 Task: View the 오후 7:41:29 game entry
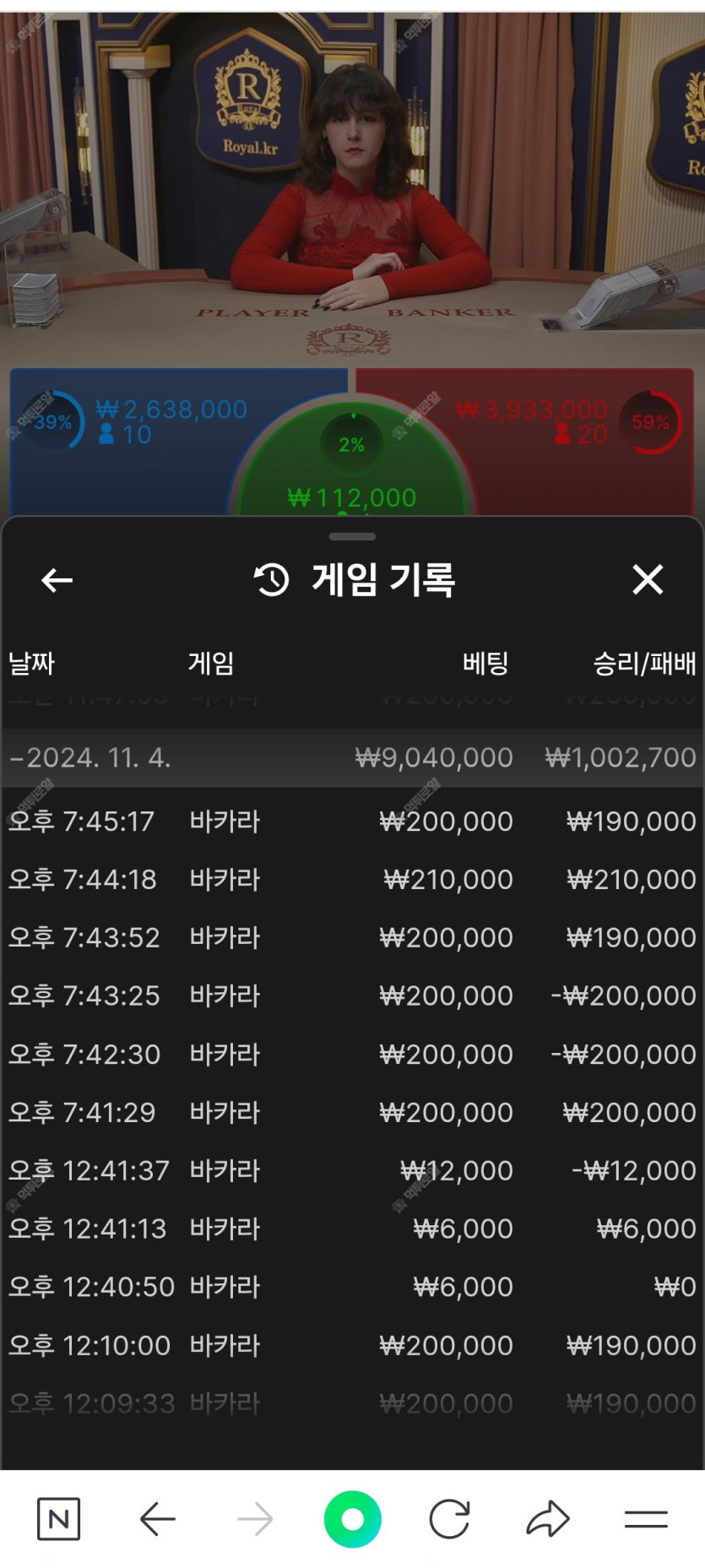(352, 1112)
